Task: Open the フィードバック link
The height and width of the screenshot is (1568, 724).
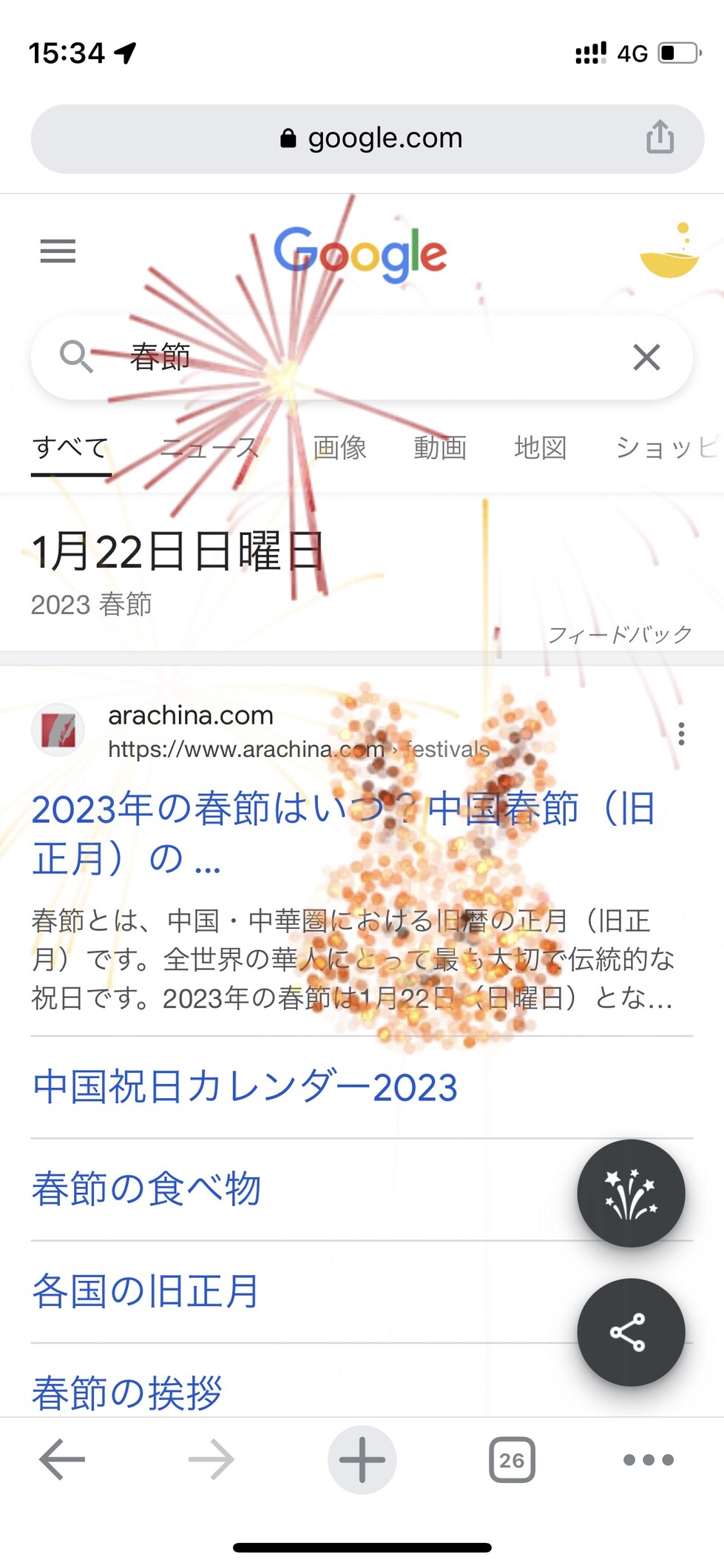Action: coord(620,634)
